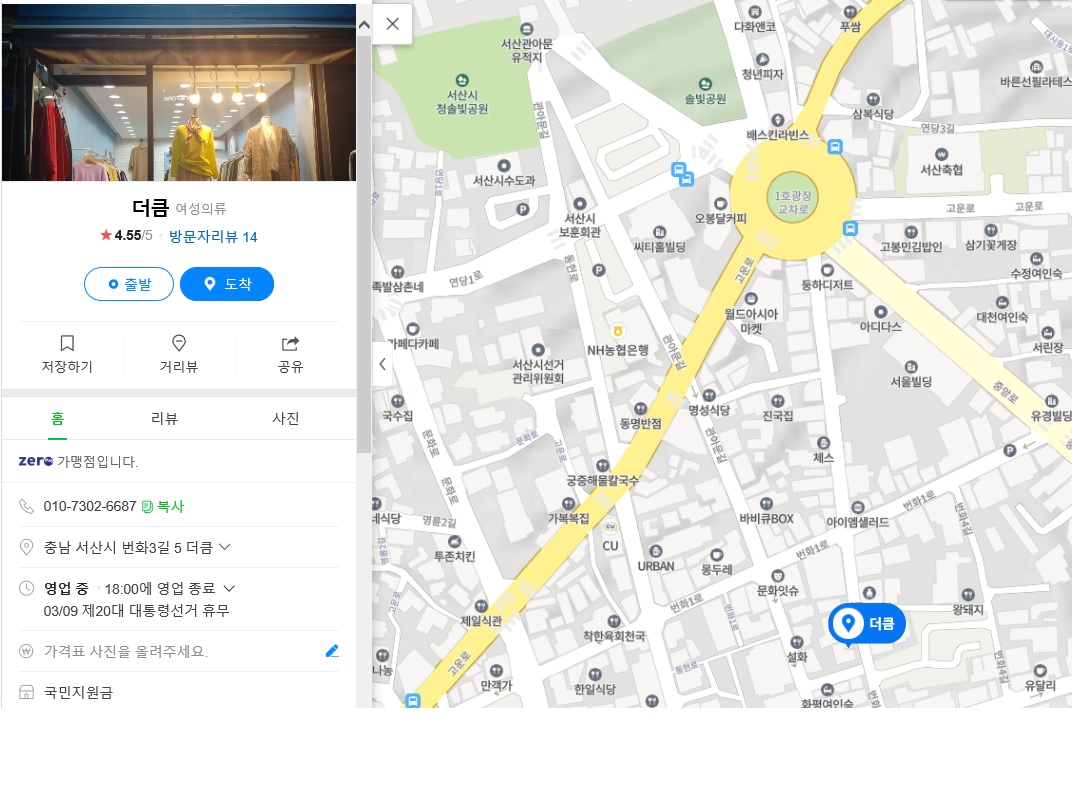This screenshot has height=806, width=1072.
Task: Close the place detail panel
Action: click(x=393, y=24)
